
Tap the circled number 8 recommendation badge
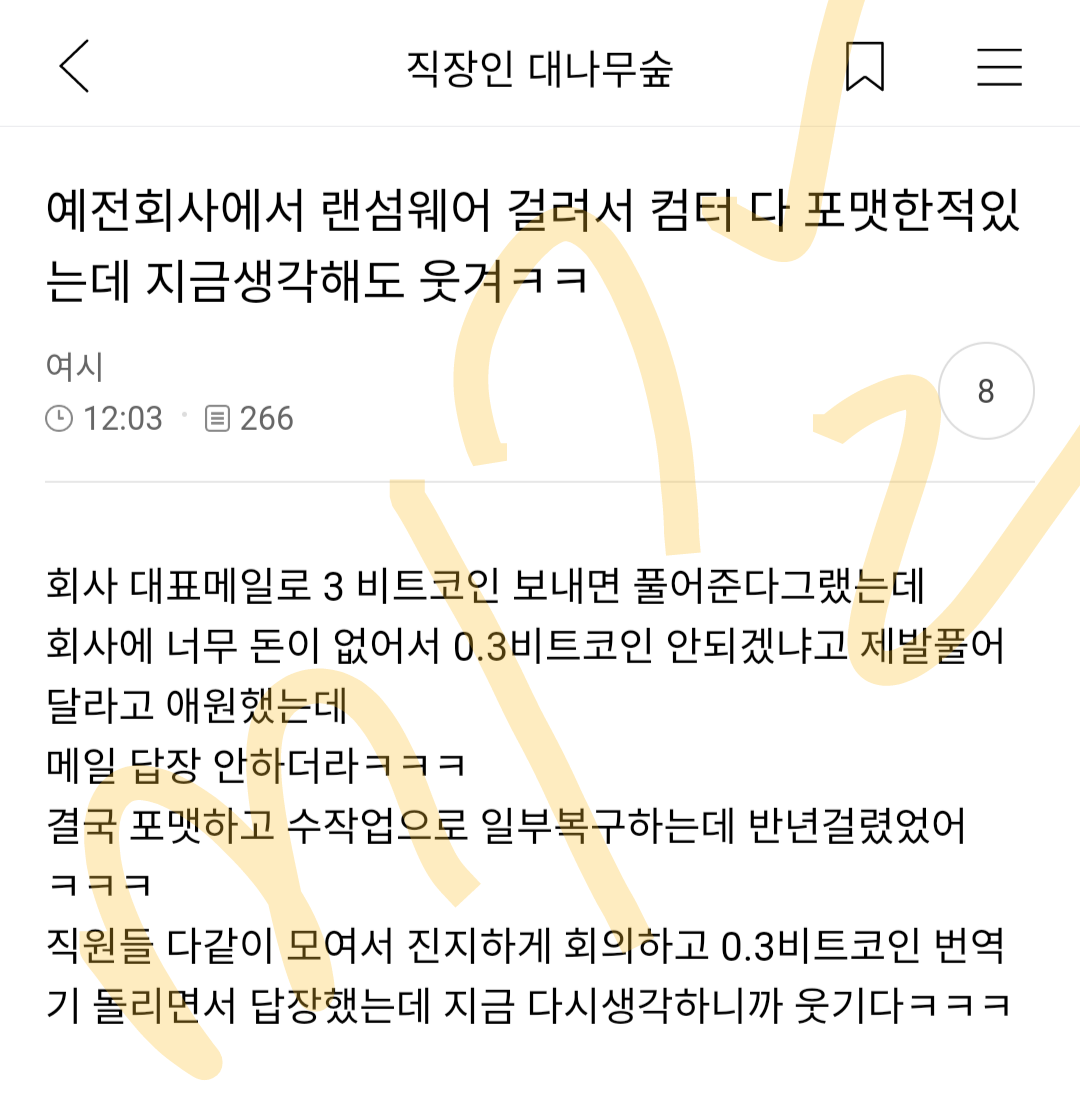click(985, 390)
